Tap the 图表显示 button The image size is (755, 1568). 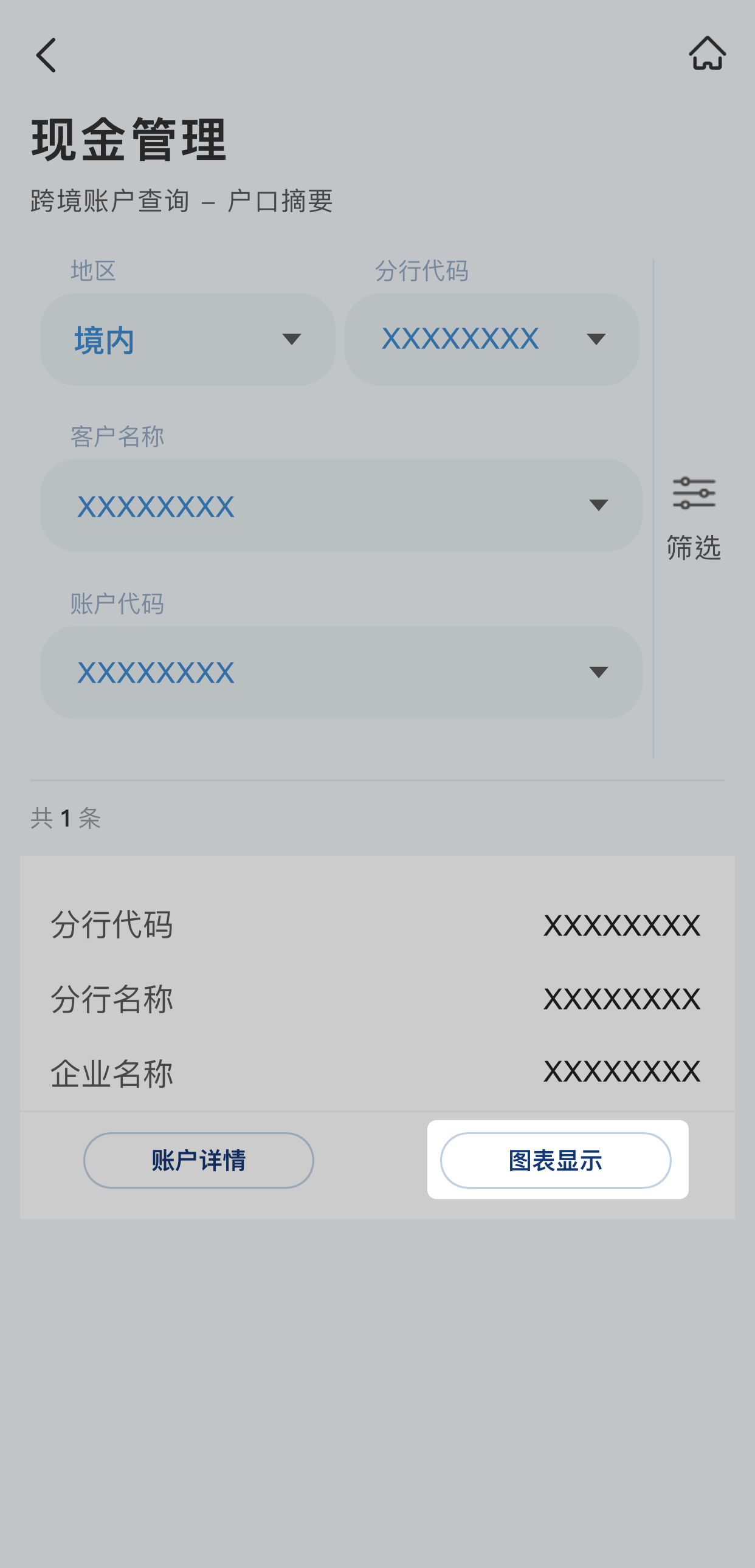pos(556,1160)
